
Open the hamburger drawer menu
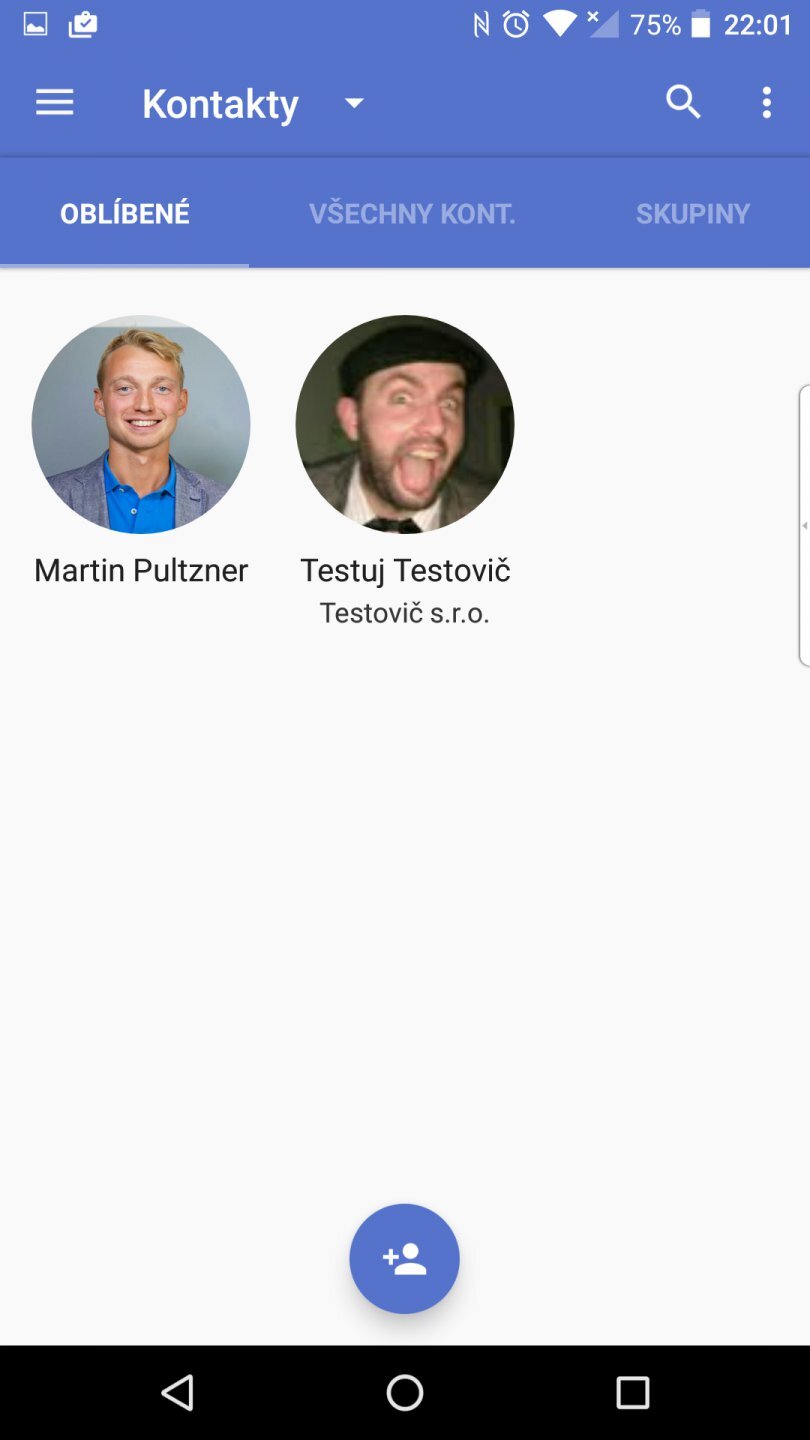click(x=55, y=103)
